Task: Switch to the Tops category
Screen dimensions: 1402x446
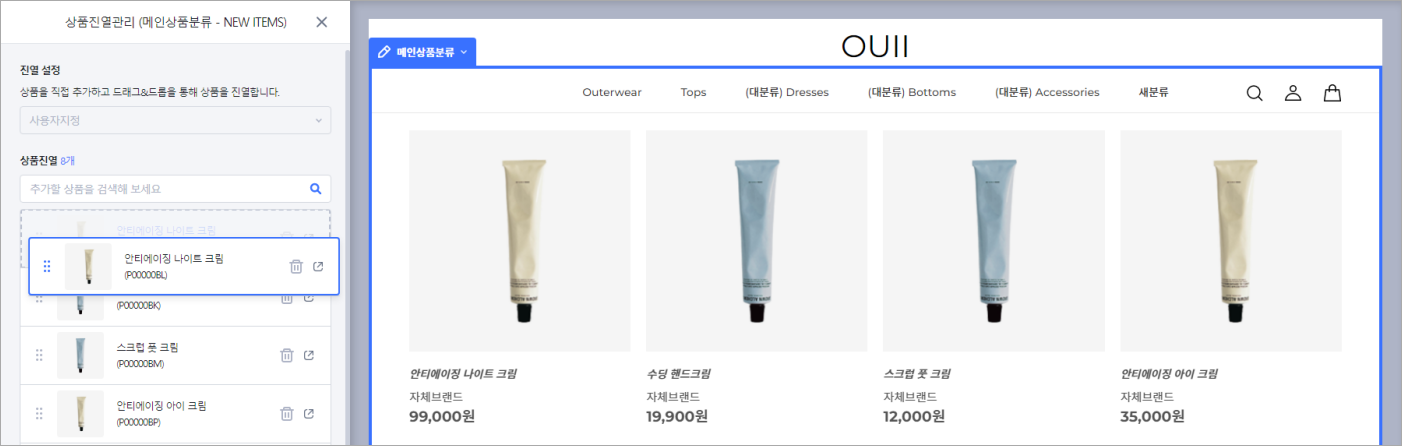Action: coord(693,92)
